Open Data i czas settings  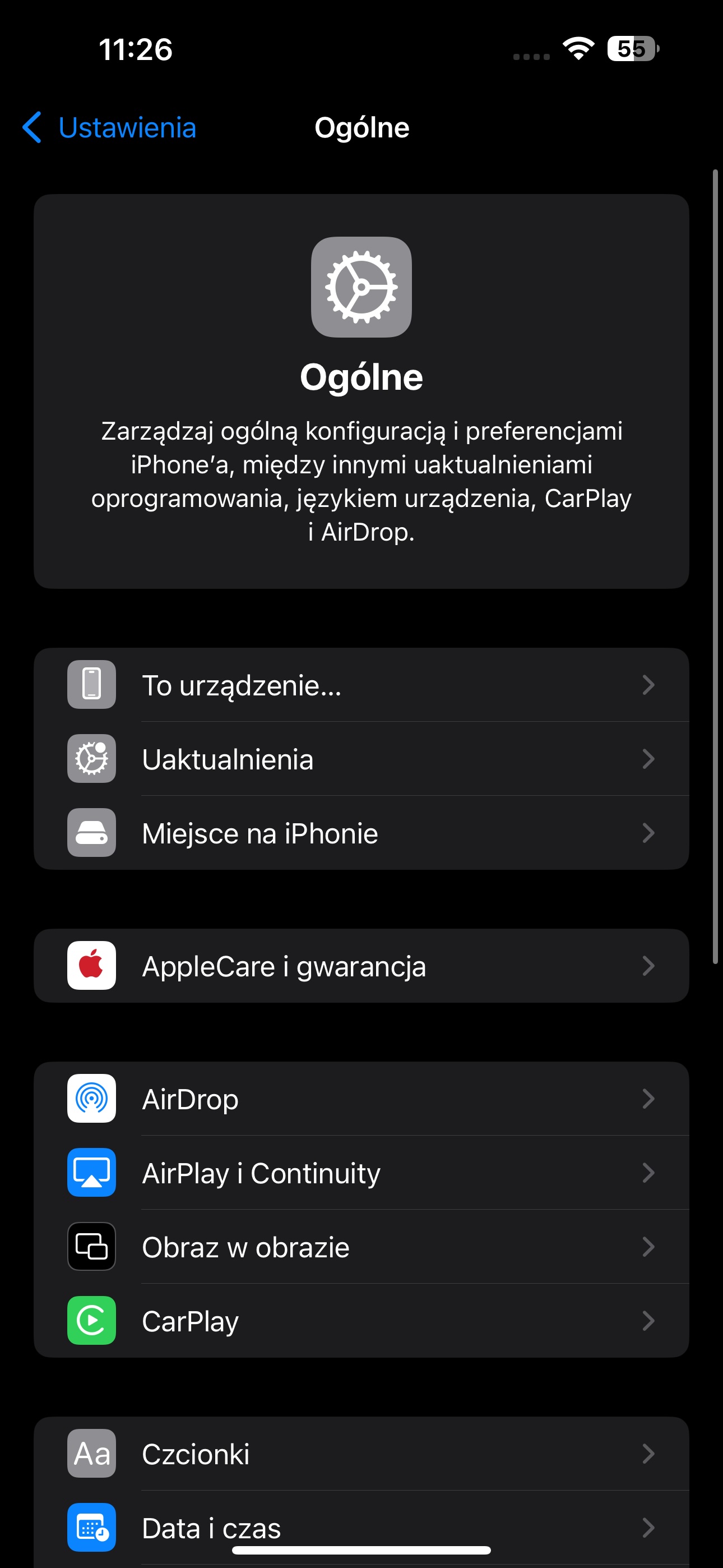coord(361,1528)
